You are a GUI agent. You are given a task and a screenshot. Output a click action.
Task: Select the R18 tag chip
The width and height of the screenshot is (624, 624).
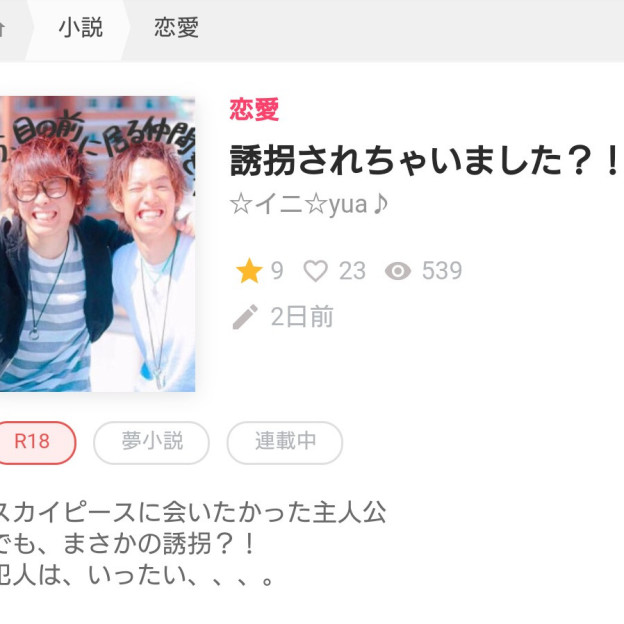pos(32,442)
